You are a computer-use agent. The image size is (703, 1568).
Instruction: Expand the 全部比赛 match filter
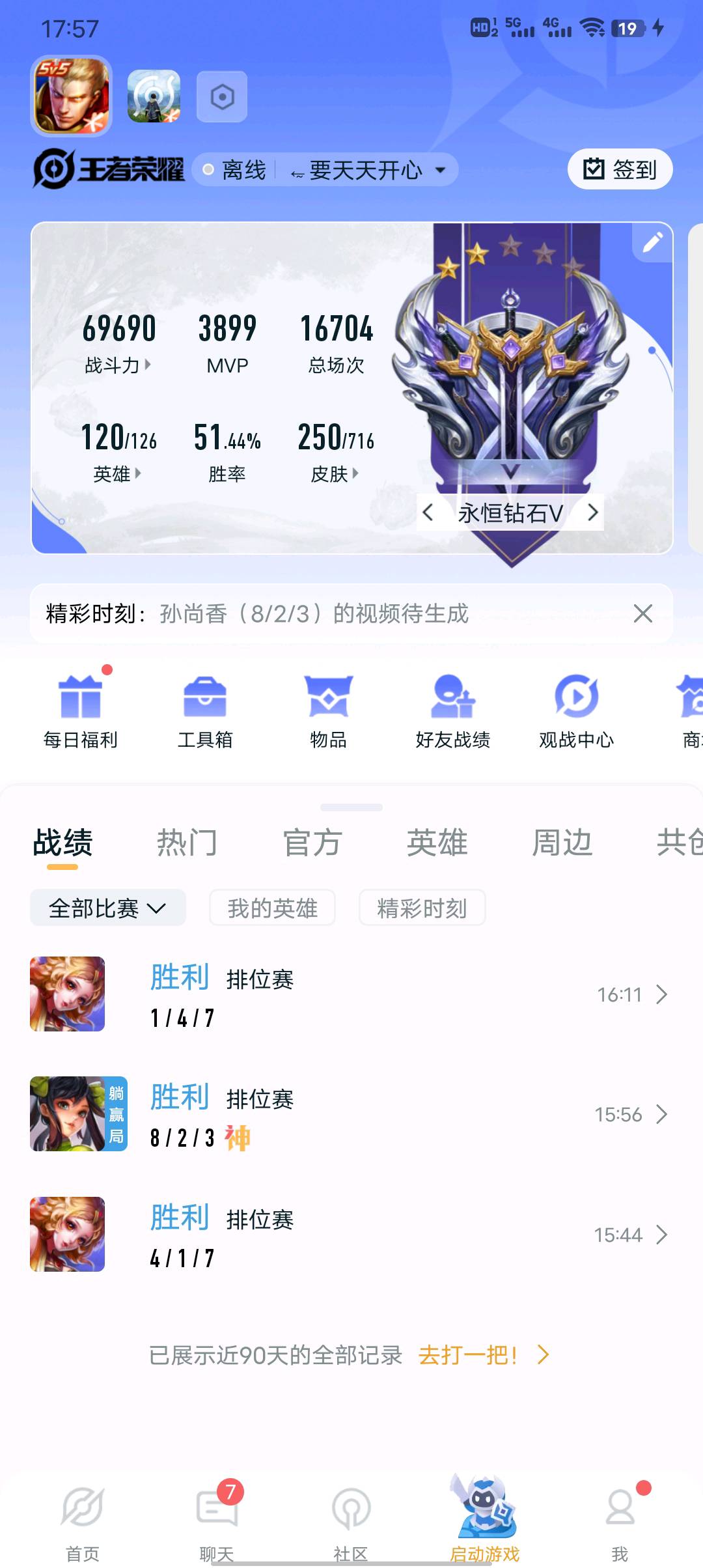(x=108, y=908)
